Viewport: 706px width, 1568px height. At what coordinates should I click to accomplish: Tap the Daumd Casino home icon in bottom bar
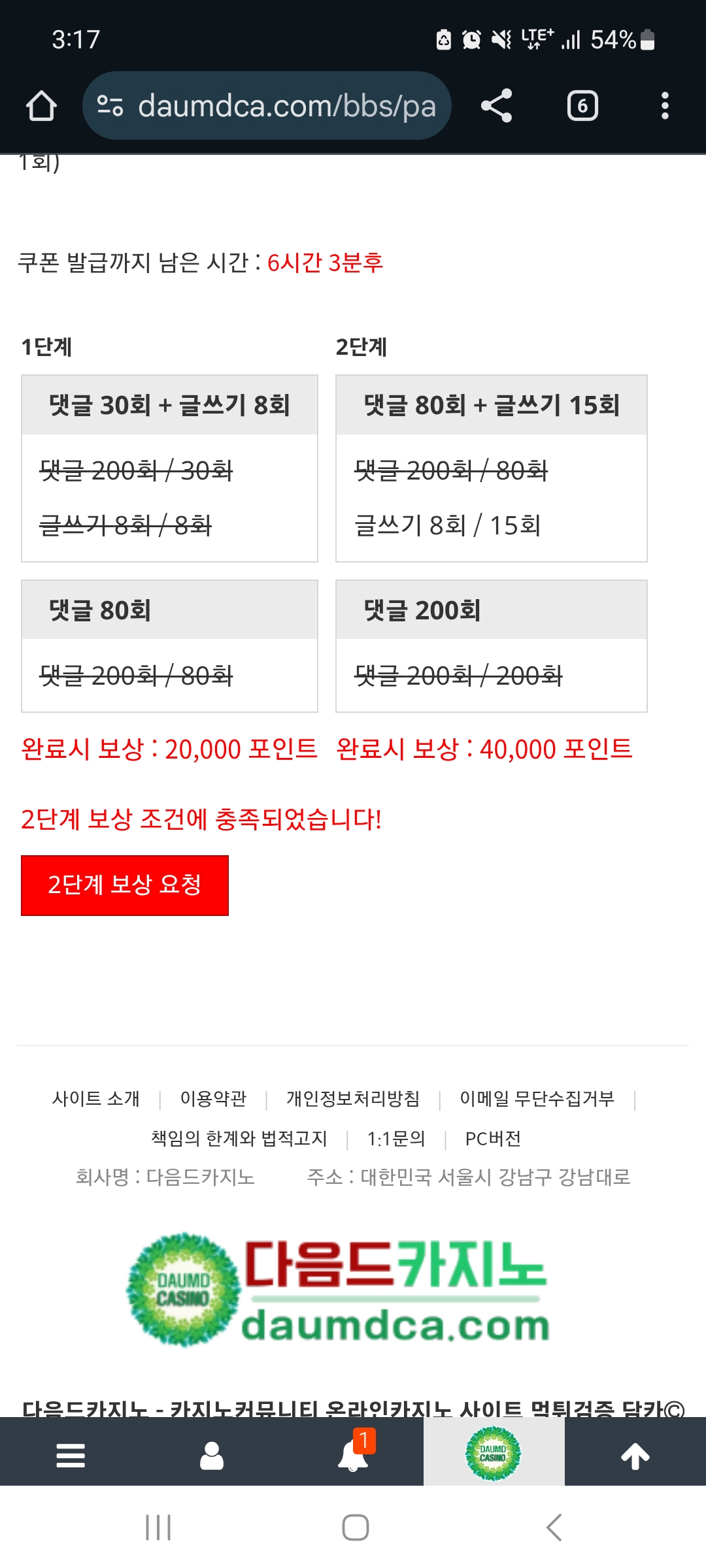[494, 1454]
